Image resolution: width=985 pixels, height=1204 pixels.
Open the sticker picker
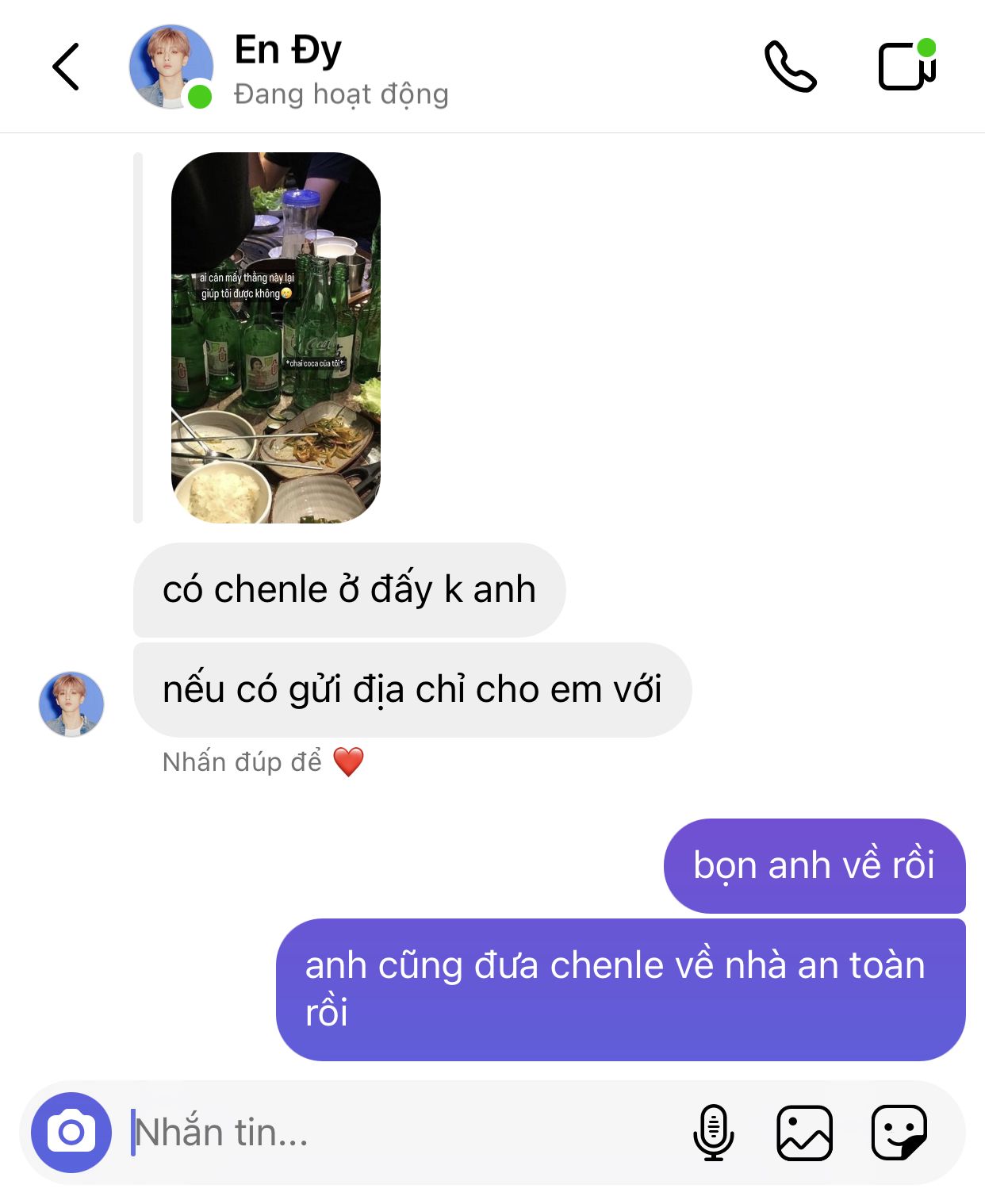[899, 1132]
